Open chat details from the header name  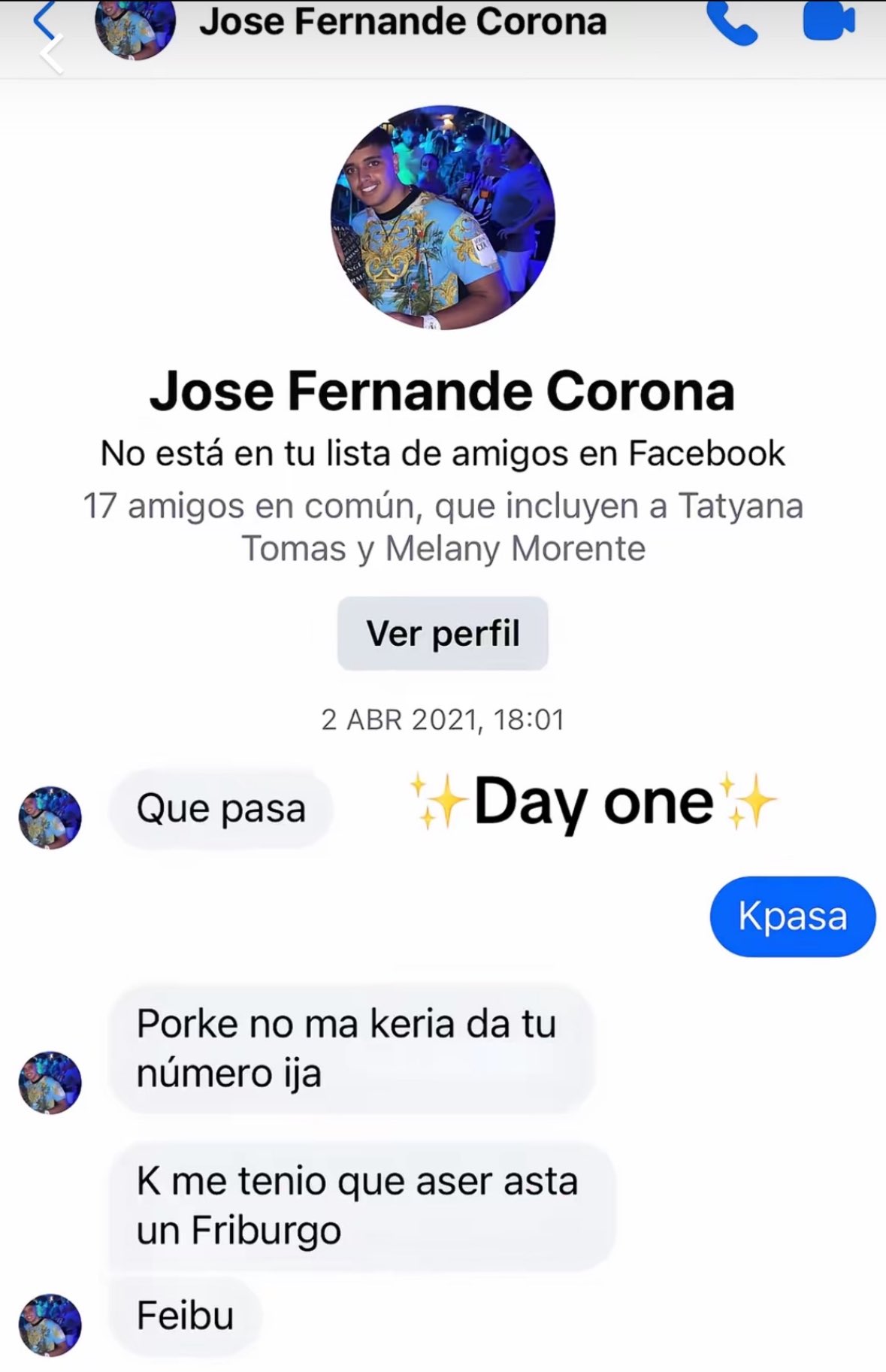(x=403, y=21)
